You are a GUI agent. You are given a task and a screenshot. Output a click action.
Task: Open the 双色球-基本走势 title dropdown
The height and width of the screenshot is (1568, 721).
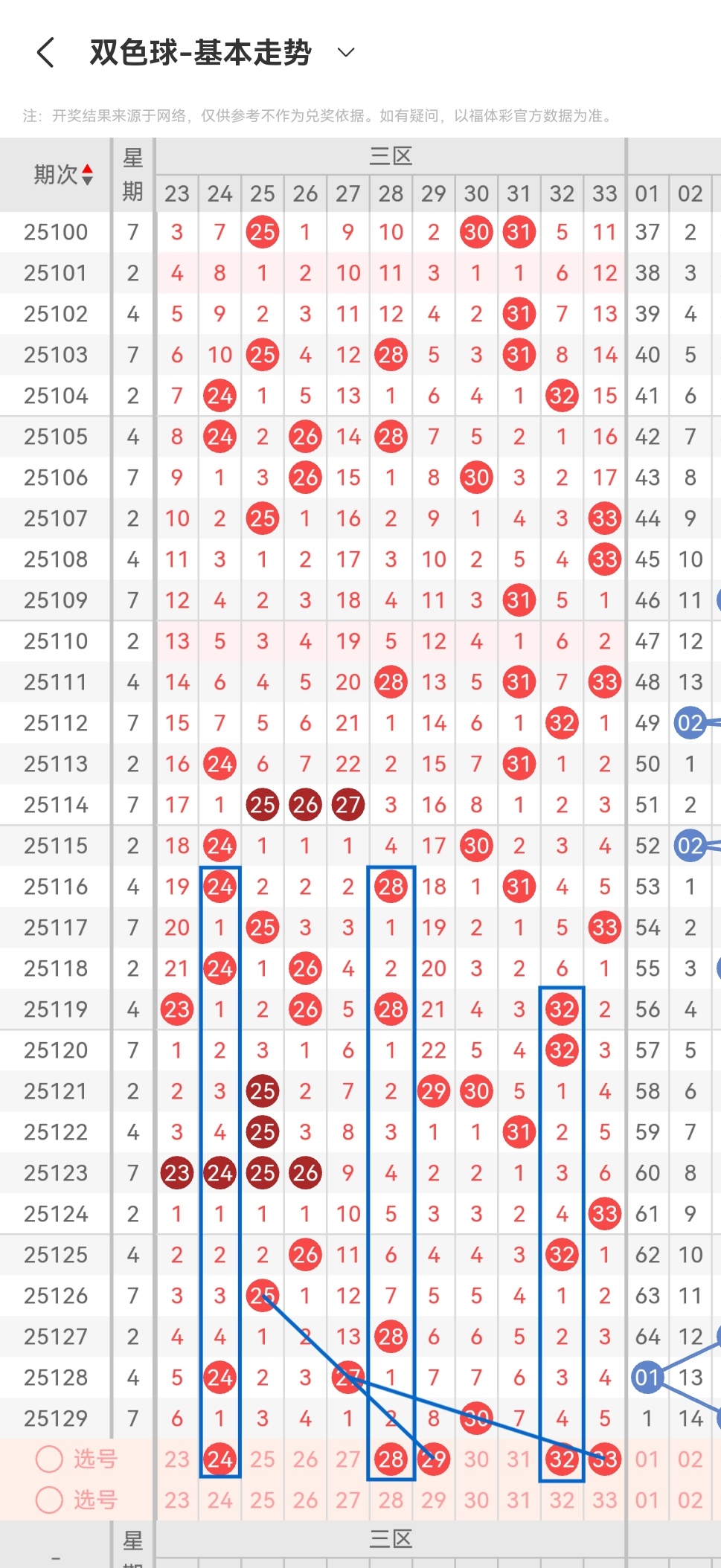344,53
